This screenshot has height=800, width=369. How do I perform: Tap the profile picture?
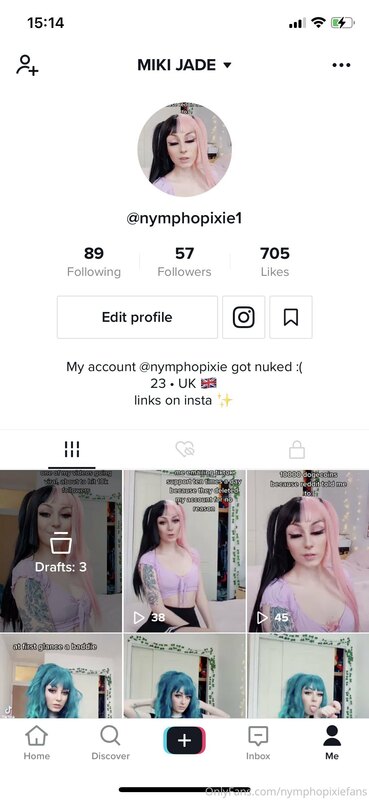184,149
